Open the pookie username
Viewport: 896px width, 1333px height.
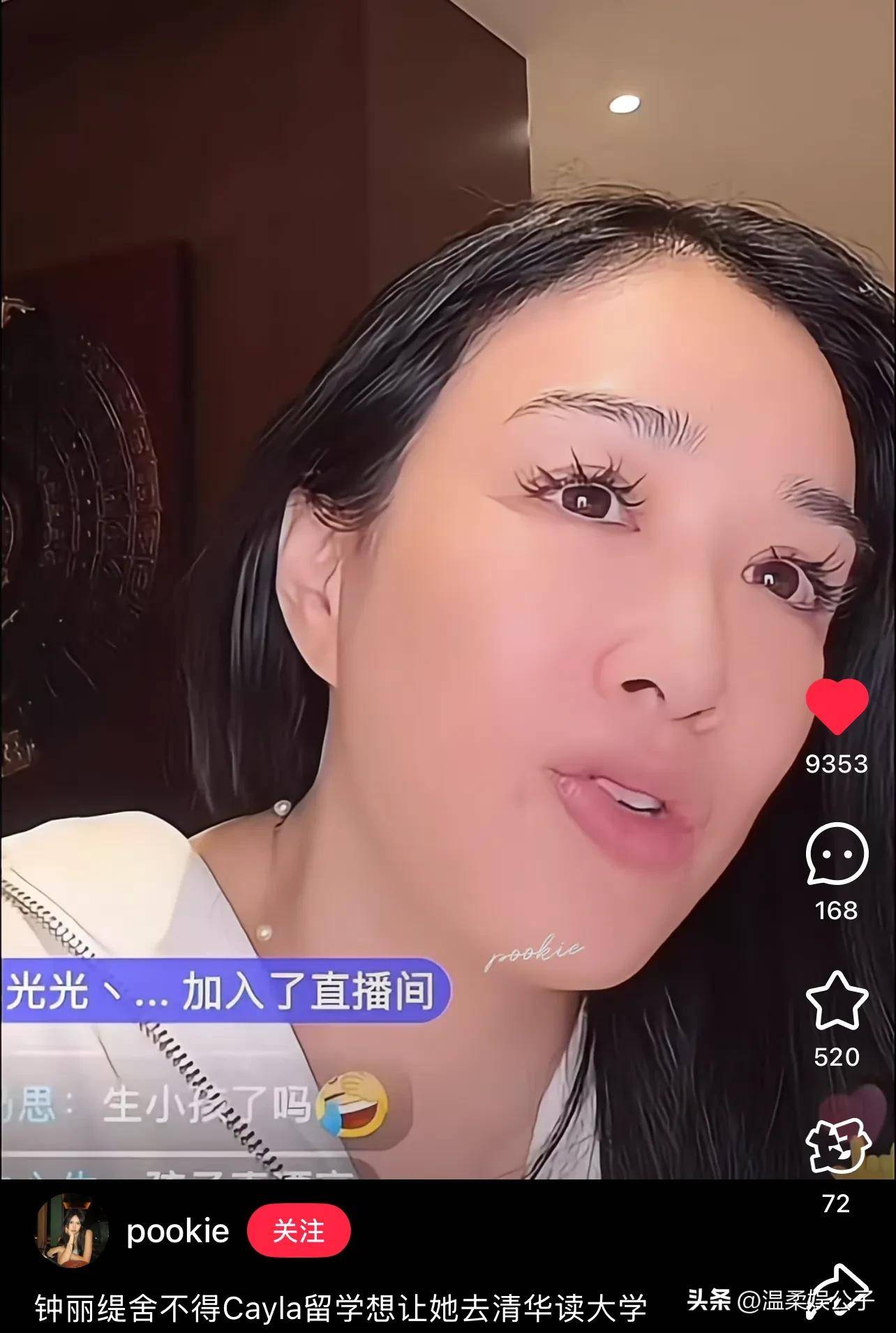click(177, 1231)
